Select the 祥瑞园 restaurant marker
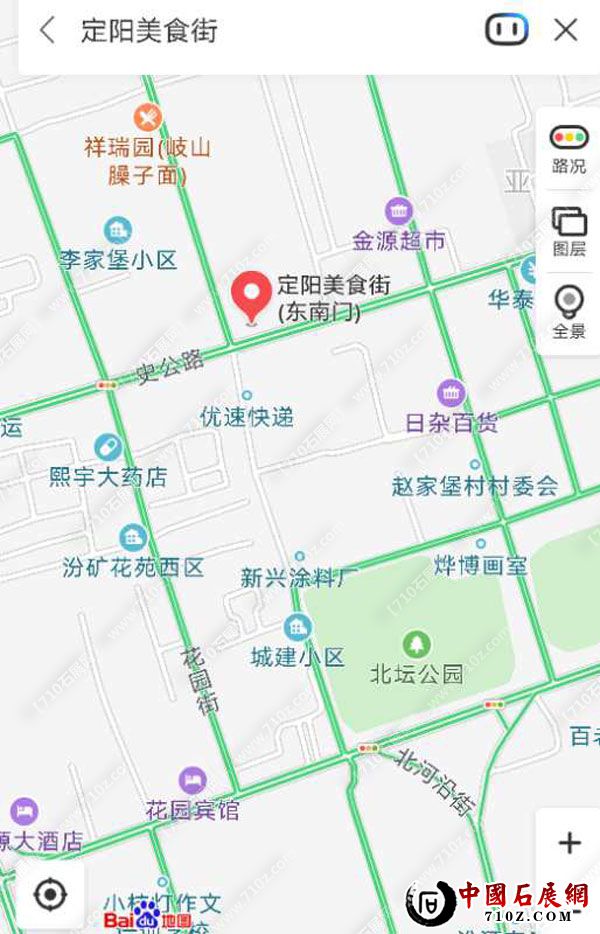Viewport: 600px width, 934px height. click(x=148, y=118)
